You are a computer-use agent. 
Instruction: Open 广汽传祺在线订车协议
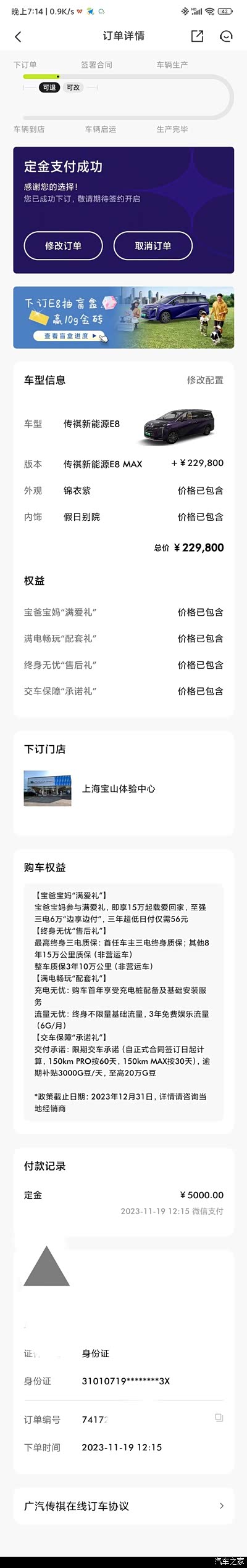(124, 1506)
